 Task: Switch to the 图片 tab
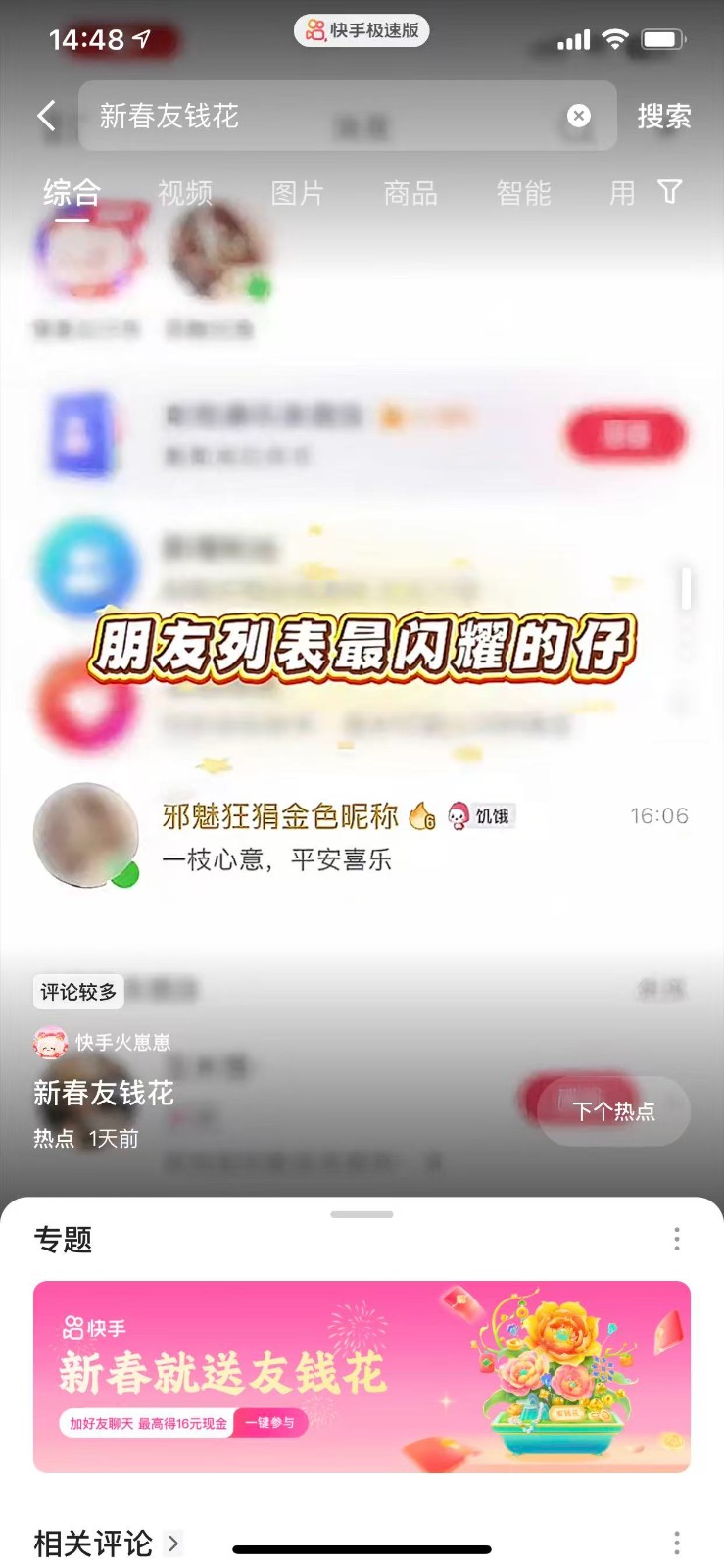297,193
